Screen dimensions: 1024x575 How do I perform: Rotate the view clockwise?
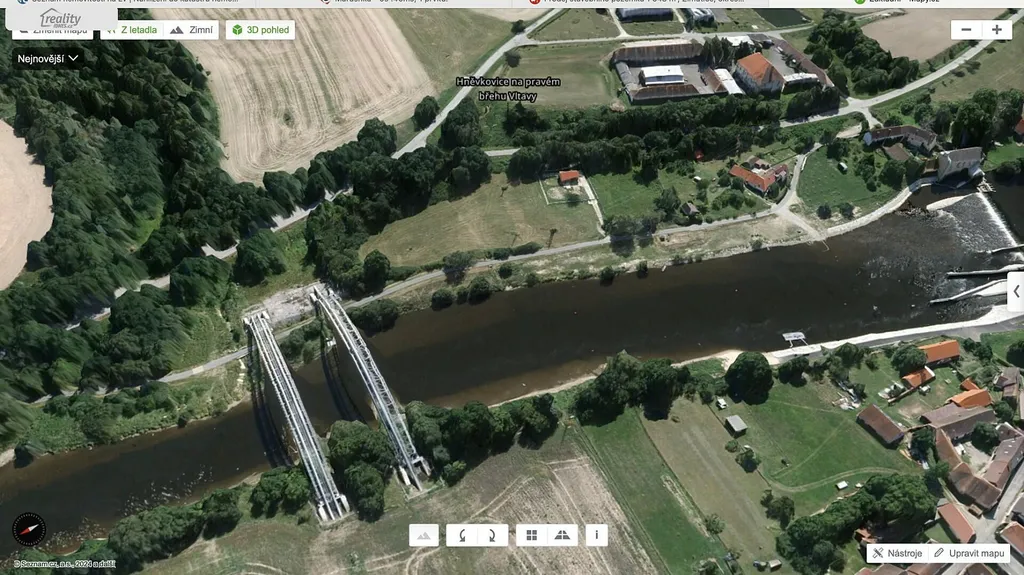pos(492,535)
